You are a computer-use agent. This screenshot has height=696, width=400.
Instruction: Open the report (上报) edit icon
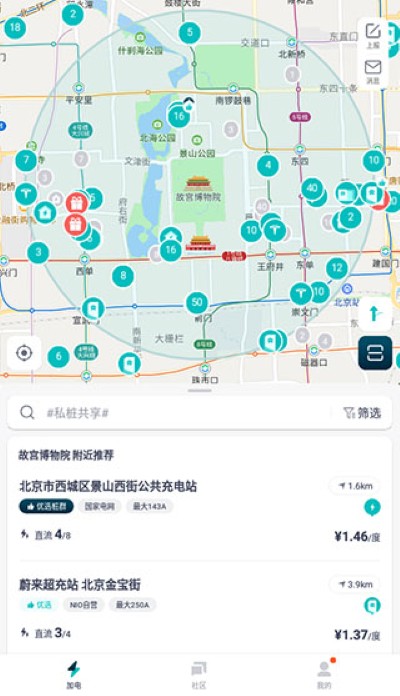(x=372, y=35)
